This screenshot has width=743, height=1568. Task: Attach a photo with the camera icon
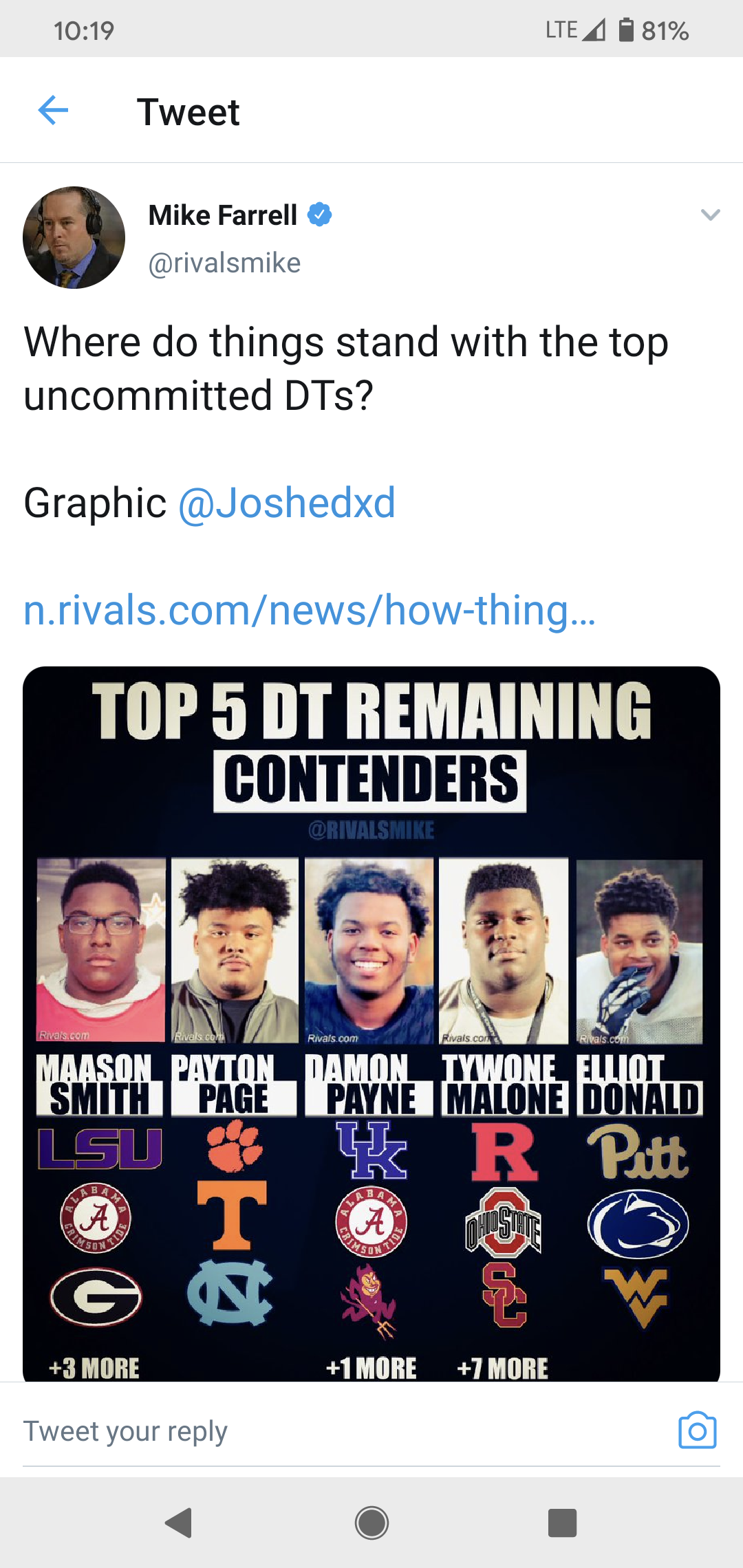tap(697, 1431)
